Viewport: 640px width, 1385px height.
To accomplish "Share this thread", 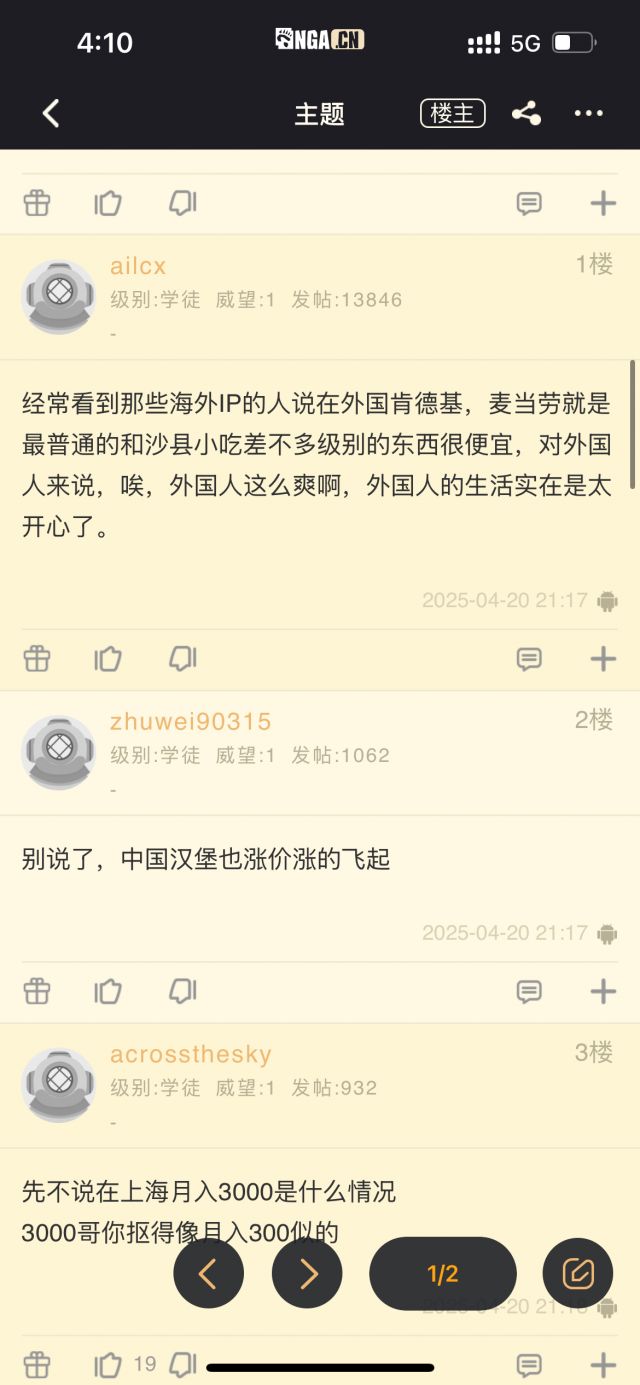I will point(526,114).
